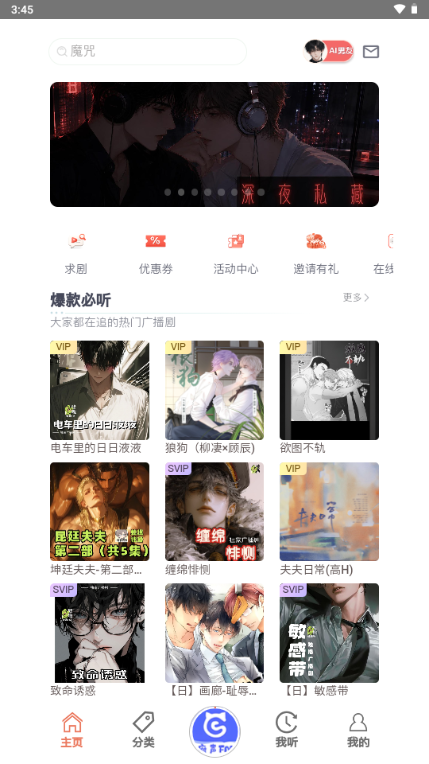The width and height of the screenshot is (429, 764).
Task: Open the 求剧 shortcut
Action: [x=76, y=254]
